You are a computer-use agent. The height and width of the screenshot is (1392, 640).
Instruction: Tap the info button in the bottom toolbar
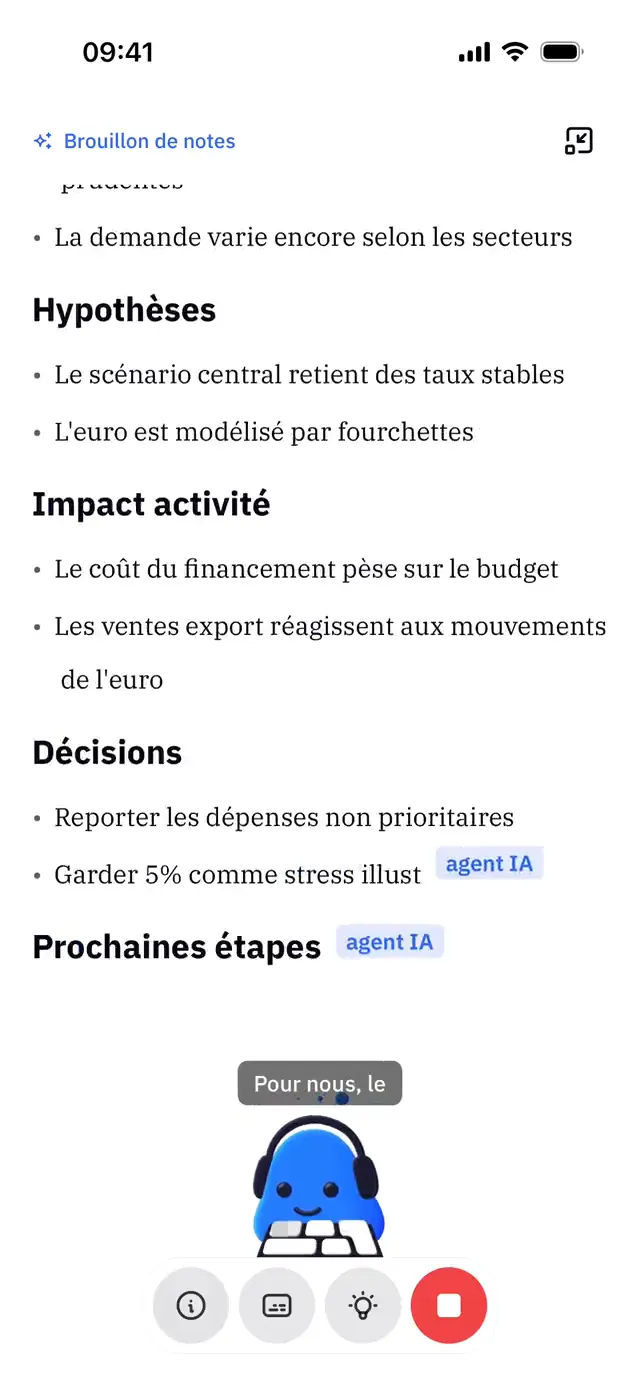pyautogui.click(x=191, y=1305)
